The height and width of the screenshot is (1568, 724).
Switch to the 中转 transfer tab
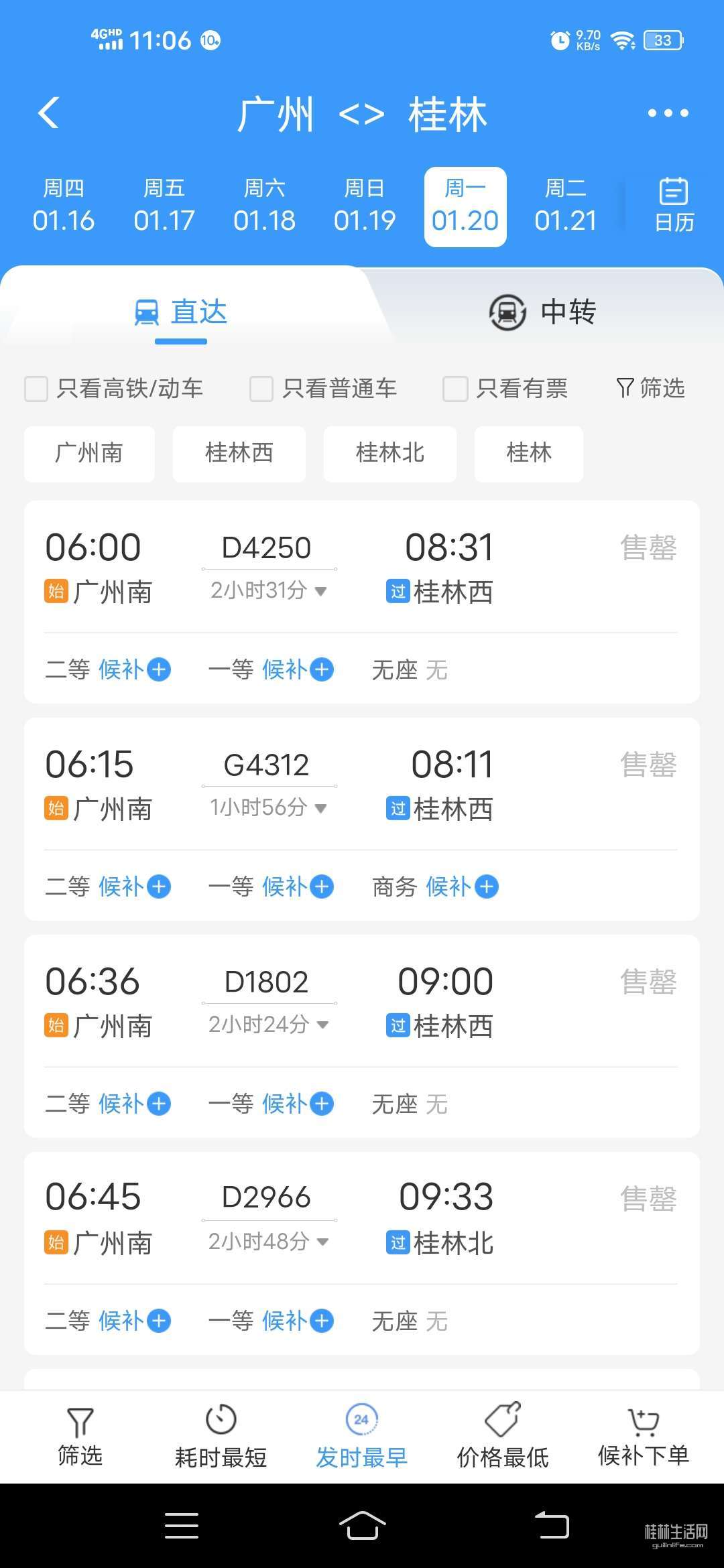(x=542, y=312)
